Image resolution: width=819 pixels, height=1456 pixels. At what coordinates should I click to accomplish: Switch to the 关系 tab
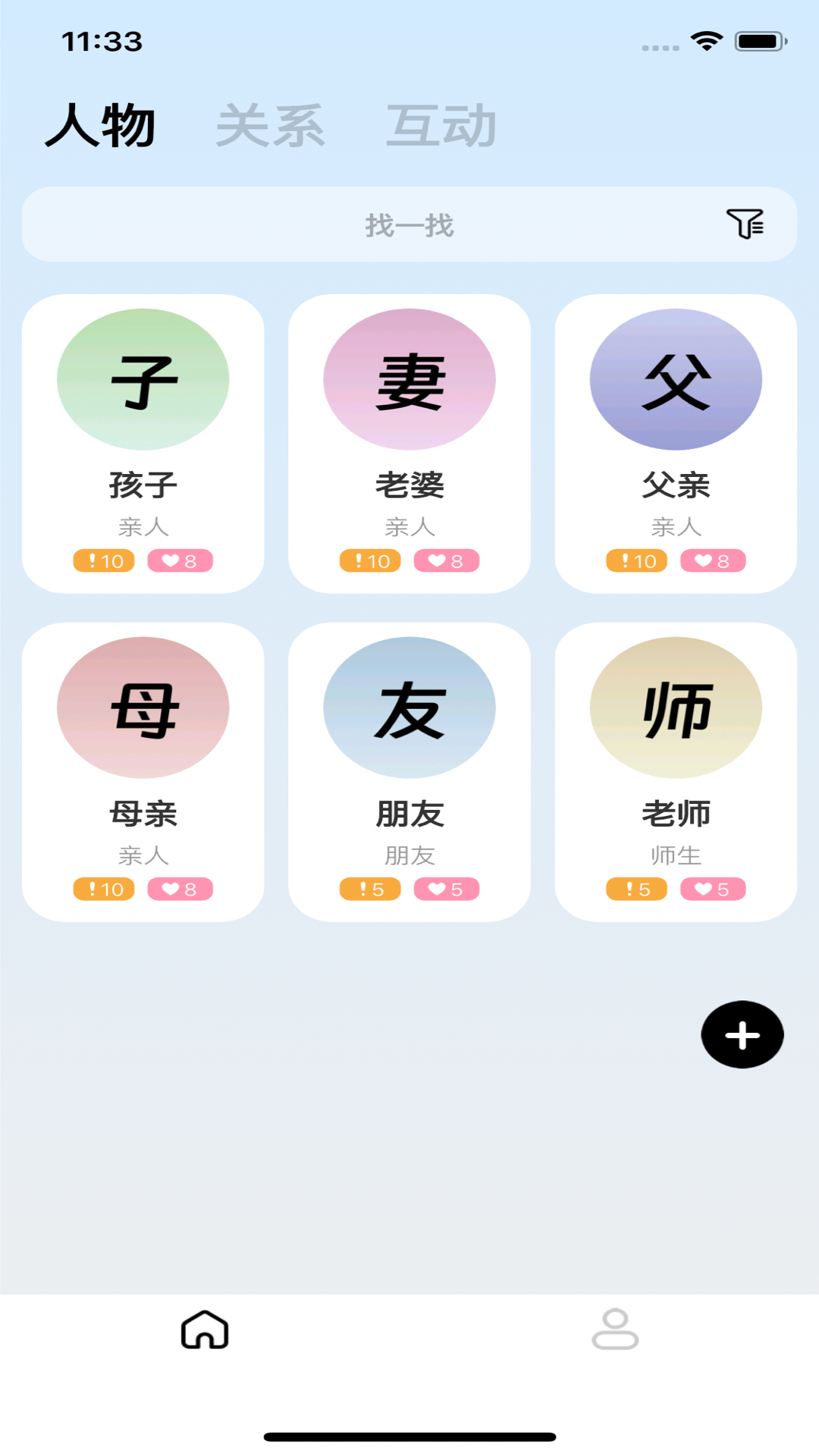click(x=271, y=126)
